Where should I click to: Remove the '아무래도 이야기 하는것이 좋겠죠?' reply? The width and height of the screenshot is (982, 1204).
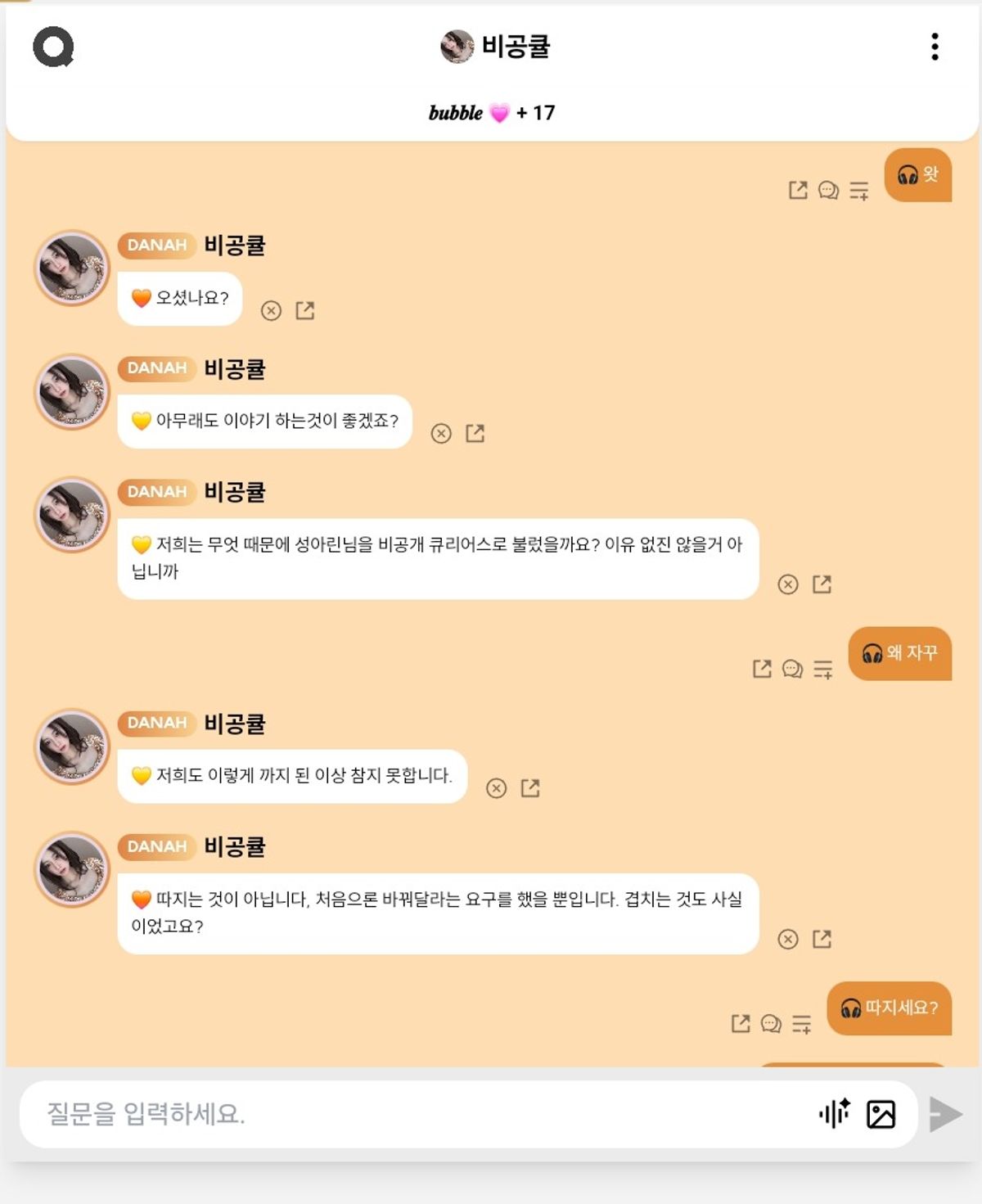point(441,434)
